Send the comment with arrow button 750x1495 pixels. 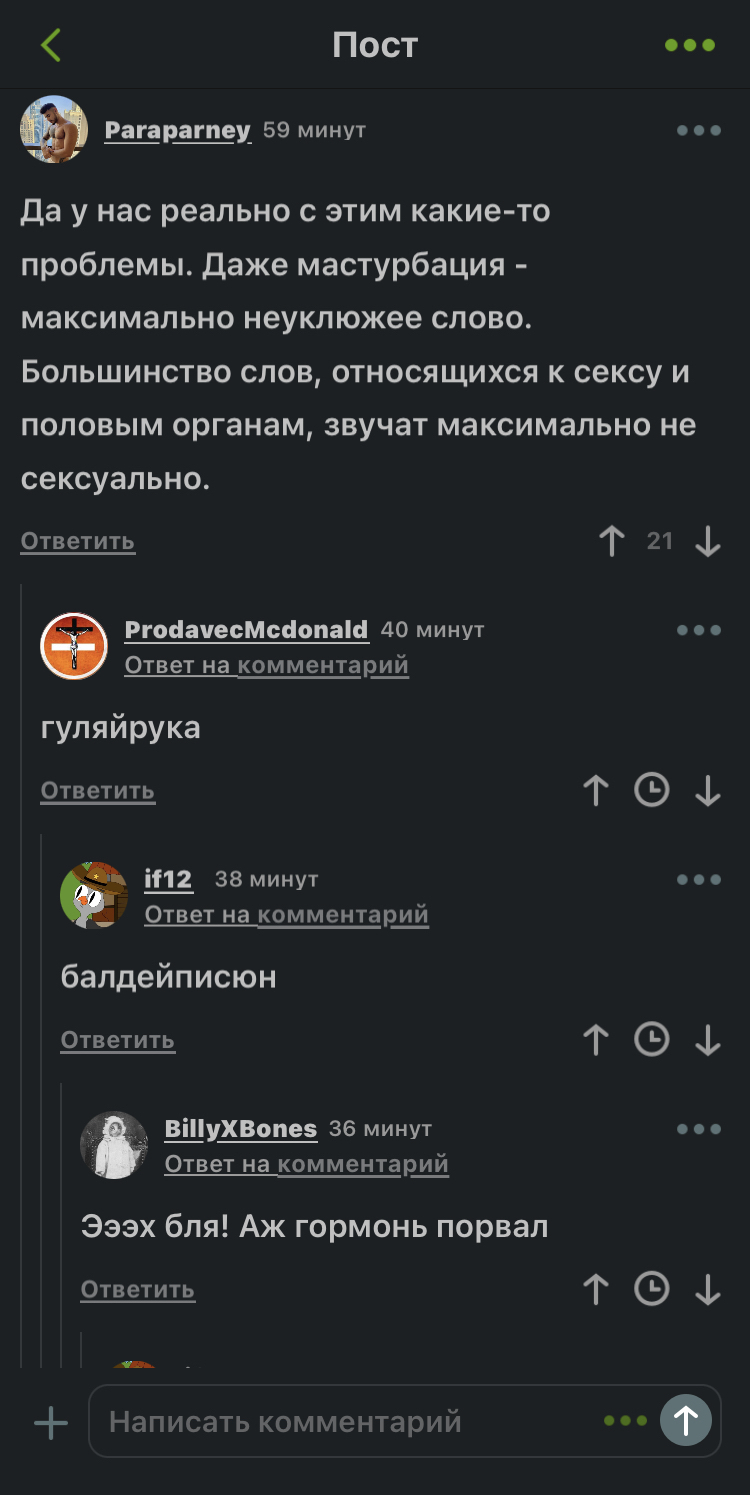(686, 1420)
